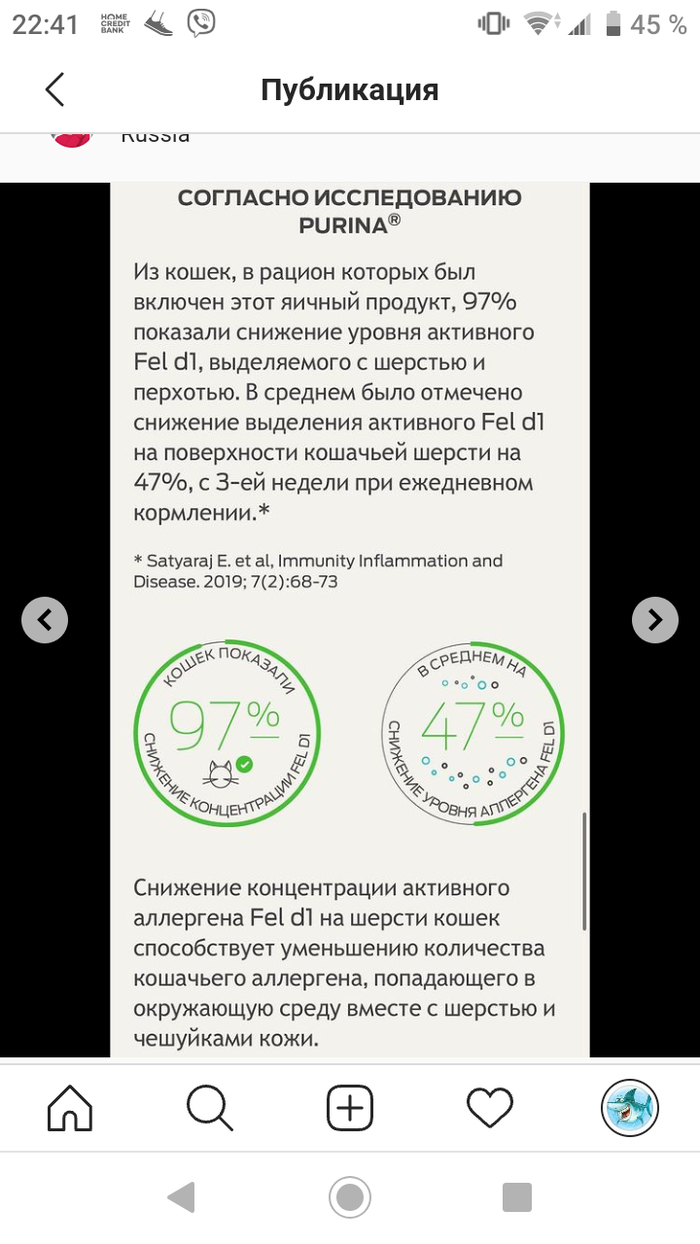The height and width of the screenshot is (1244, 700).
Task: Open your profile tab
Action: point(629,1107)
